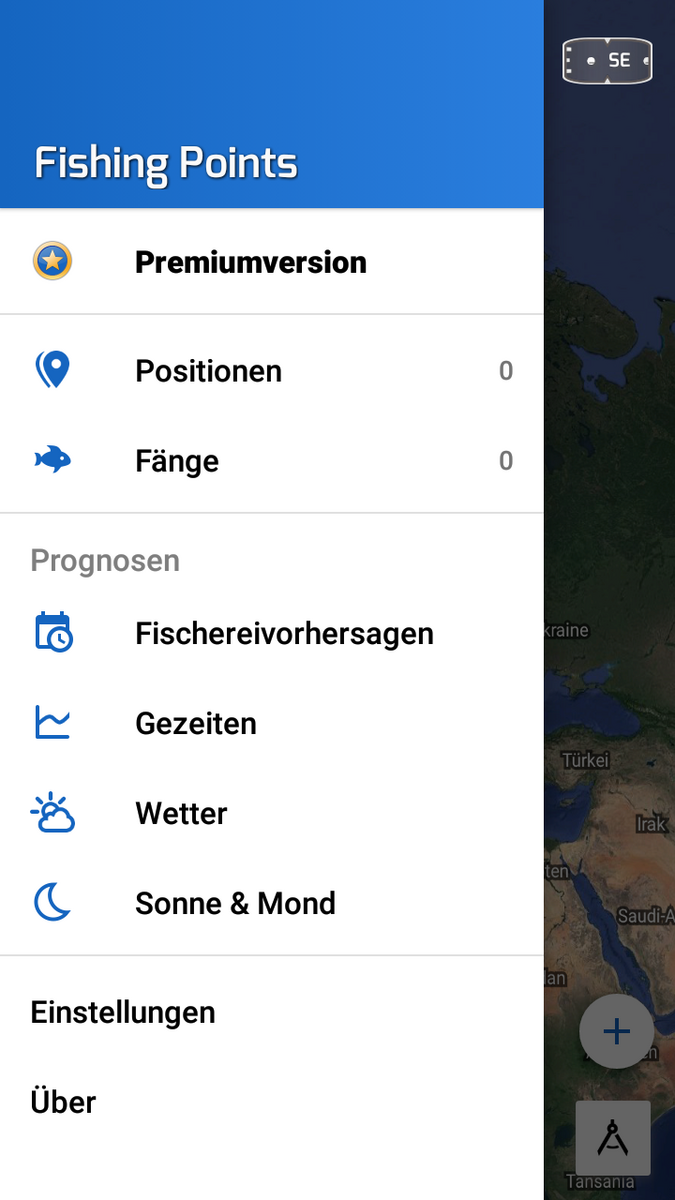This screenshot has height=1200, width=675.
Task: Open Einstellungen settings
Action: (x=272, y=1013)
